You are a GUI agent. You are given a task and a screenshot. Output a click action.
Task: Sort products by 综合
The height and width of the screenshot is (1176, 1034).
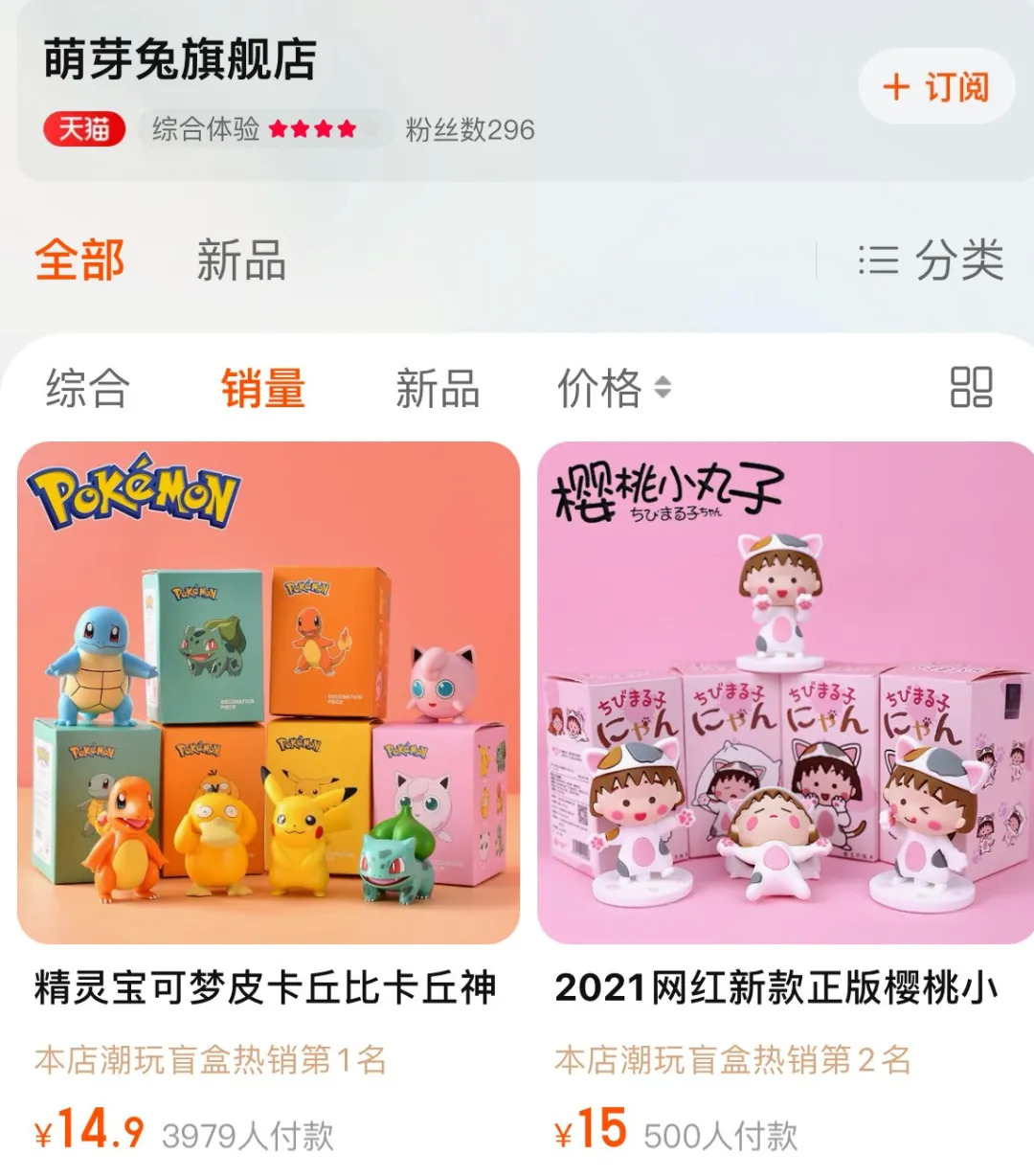coord(88,388)
